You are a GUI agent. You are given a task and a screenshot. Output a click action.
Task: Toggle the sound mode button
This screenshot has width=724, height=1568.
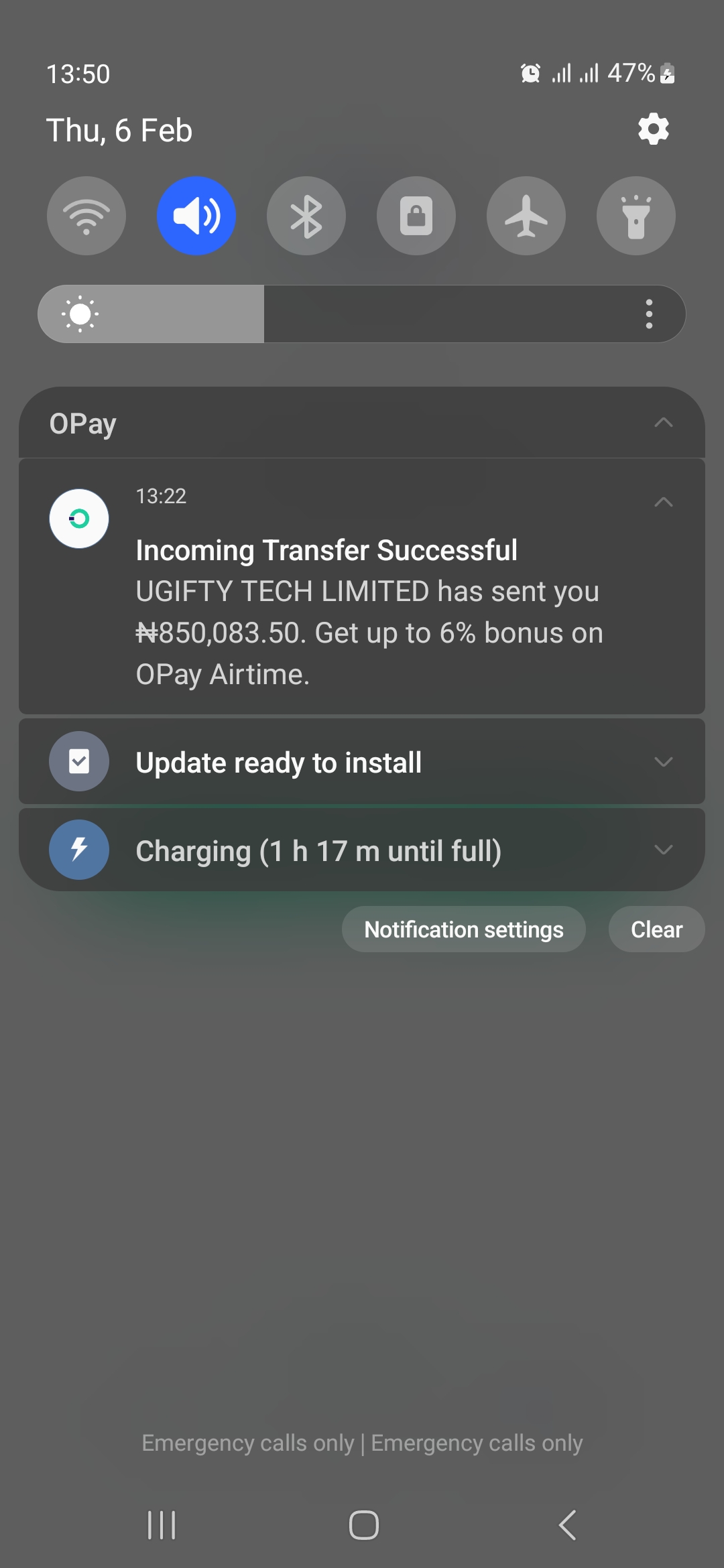point(196,216)
